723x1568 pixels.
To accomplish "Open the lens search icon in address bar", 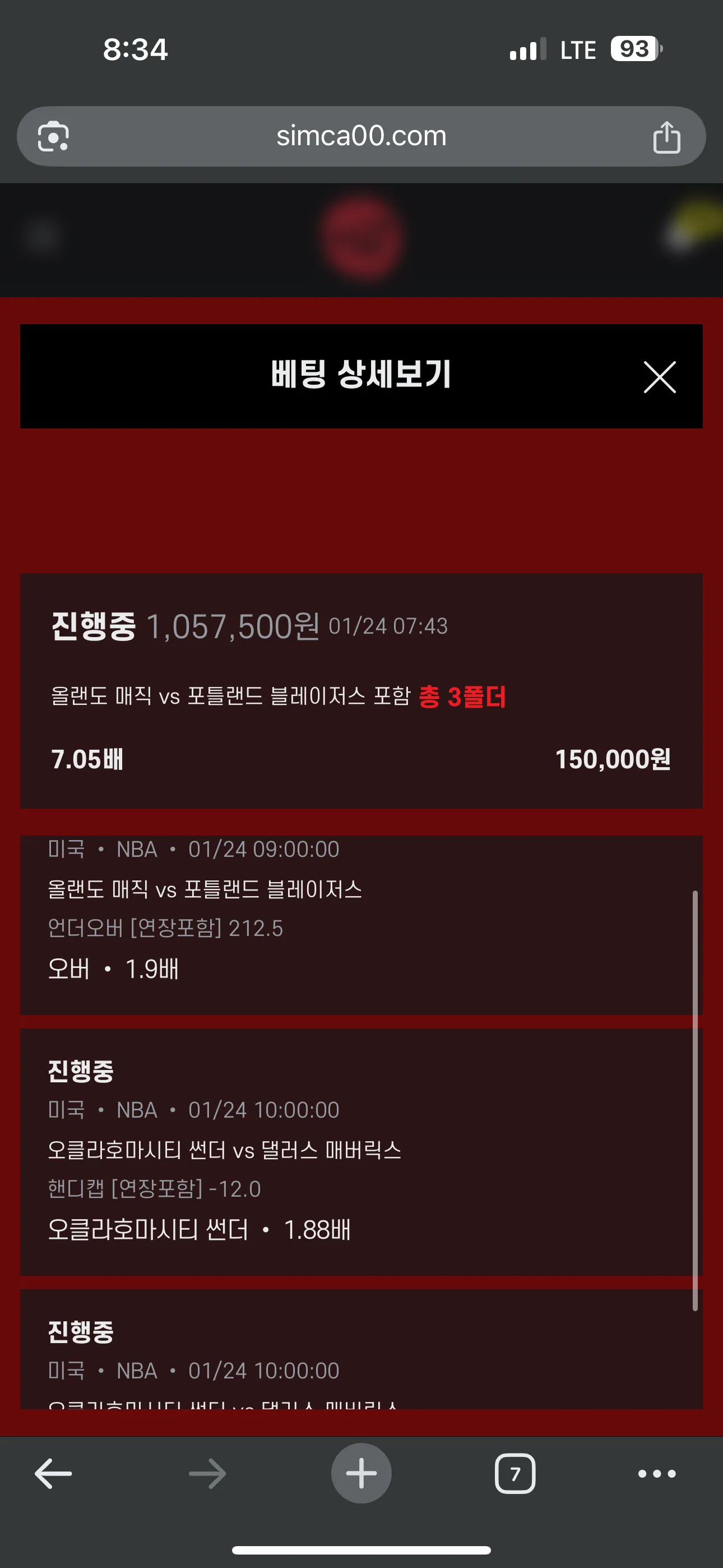I will point(54,136).
